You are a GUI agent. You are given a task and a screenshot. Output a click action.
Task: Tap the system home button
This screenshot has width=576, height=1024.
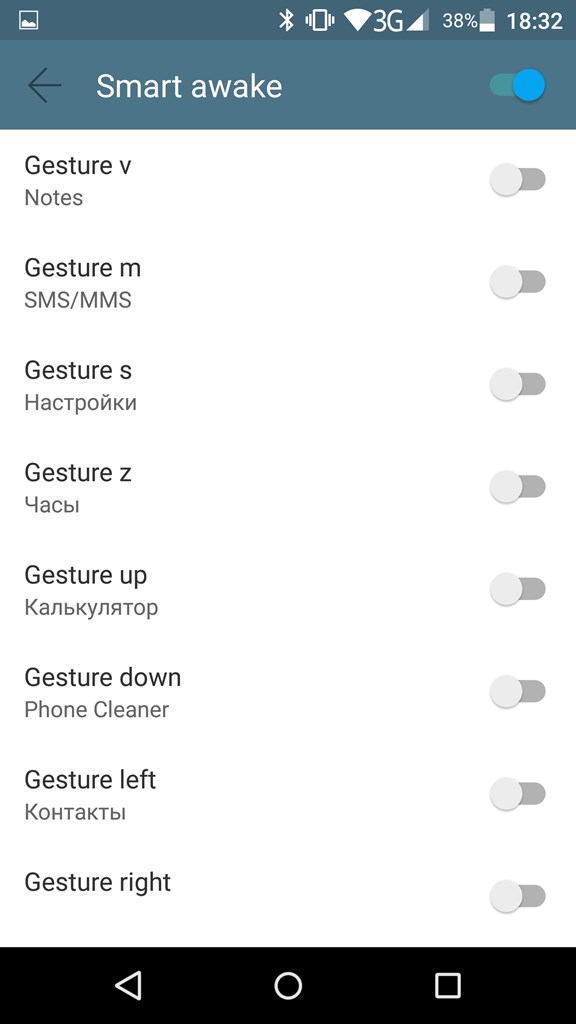(288, 985)
